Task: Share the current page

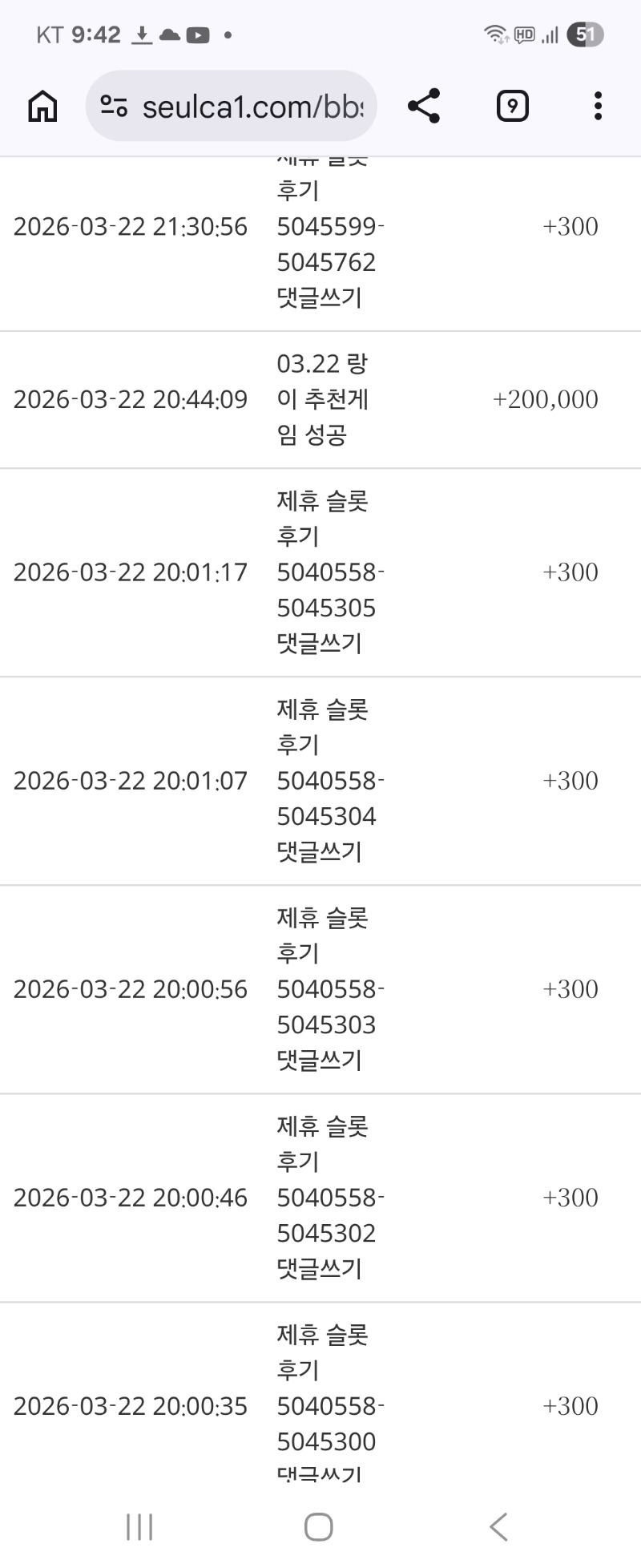Action: (x=423, y=106)
